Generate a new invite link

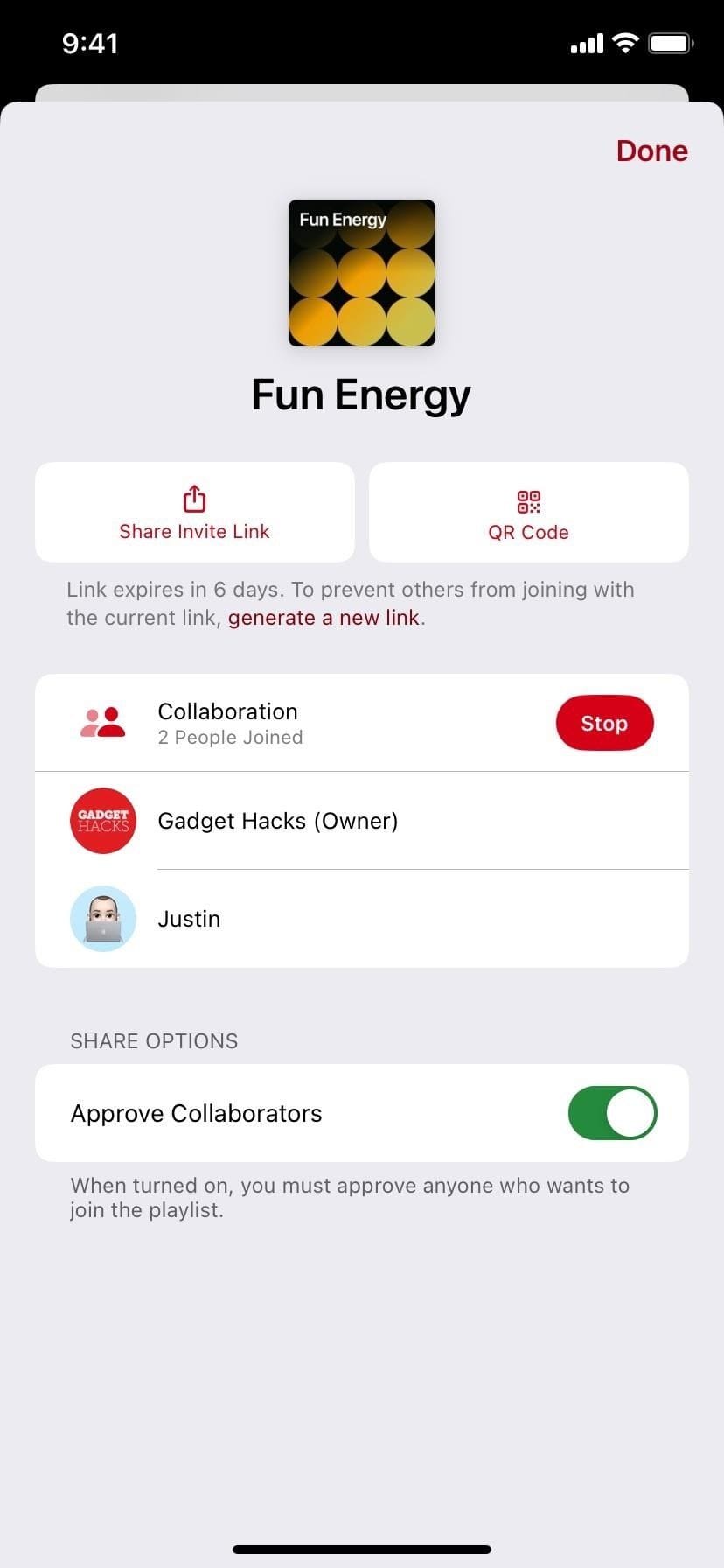tap(324, 618)
